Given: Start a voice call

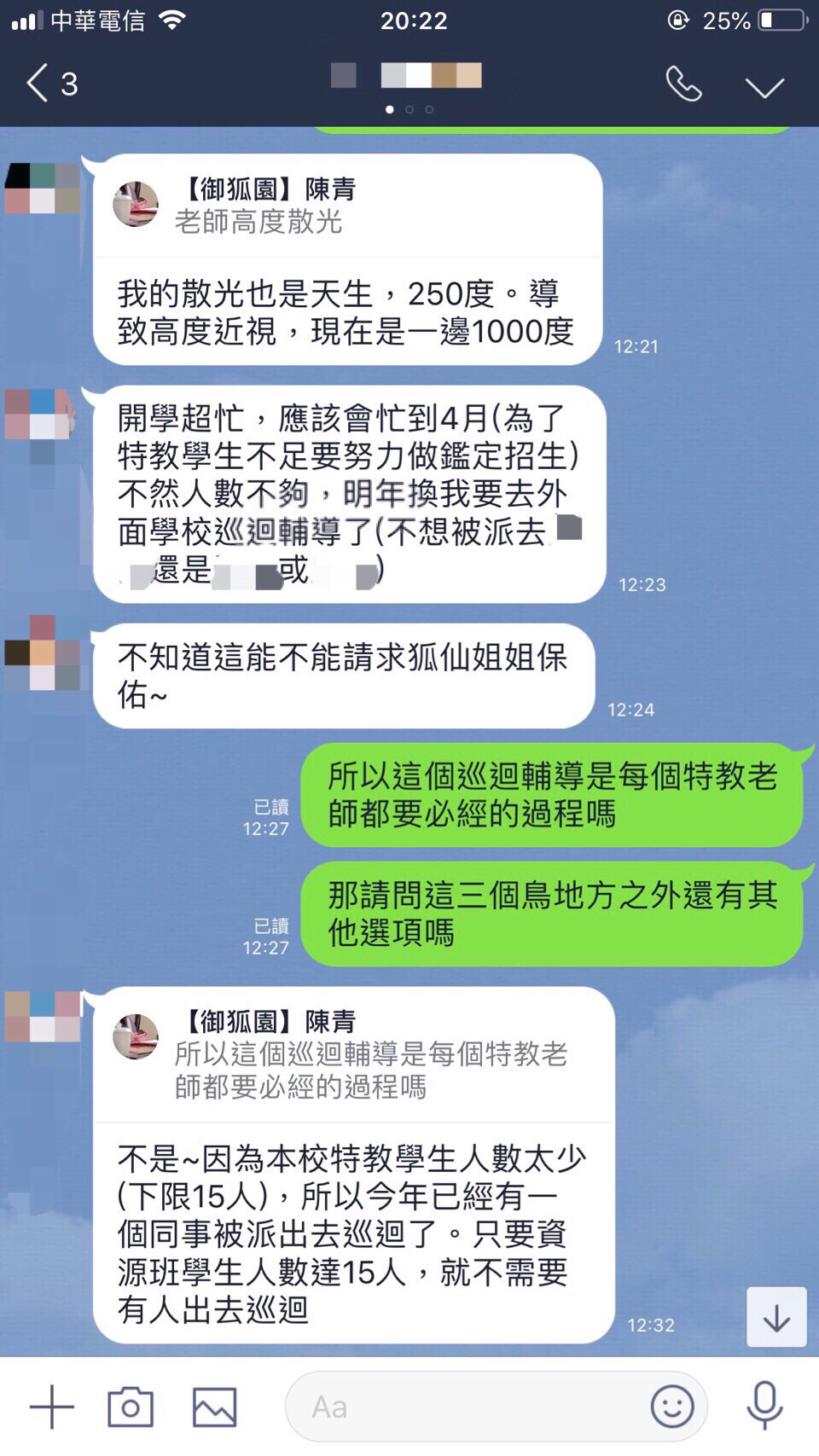Looking at the screenshot, I should click(683, 84).
